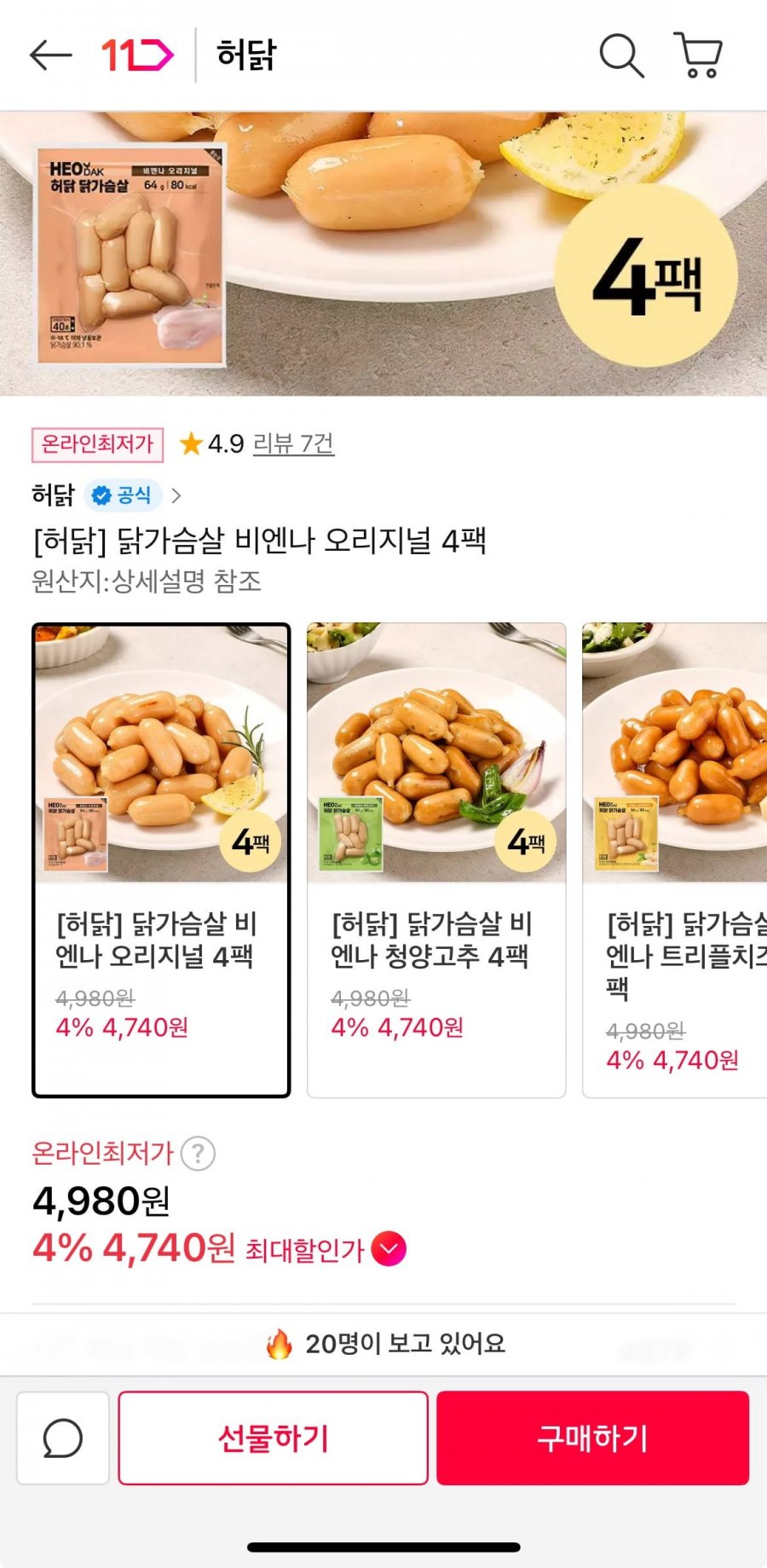The height and width of the screenshot is (1568, 767).
Task: Select the 비엔나 트리플치즈 option card
Action: tap(675, 859)
